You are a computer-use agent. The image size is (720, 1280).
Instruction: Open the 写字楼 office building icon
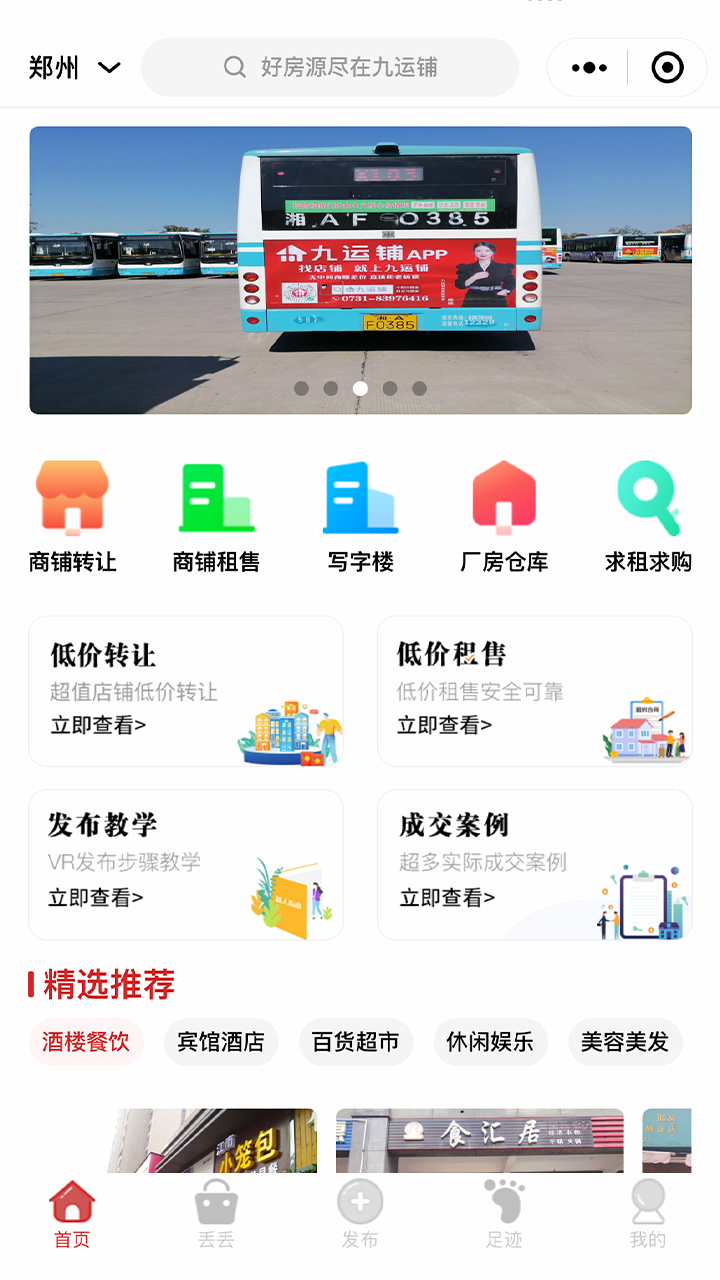(x=359, y=511)
